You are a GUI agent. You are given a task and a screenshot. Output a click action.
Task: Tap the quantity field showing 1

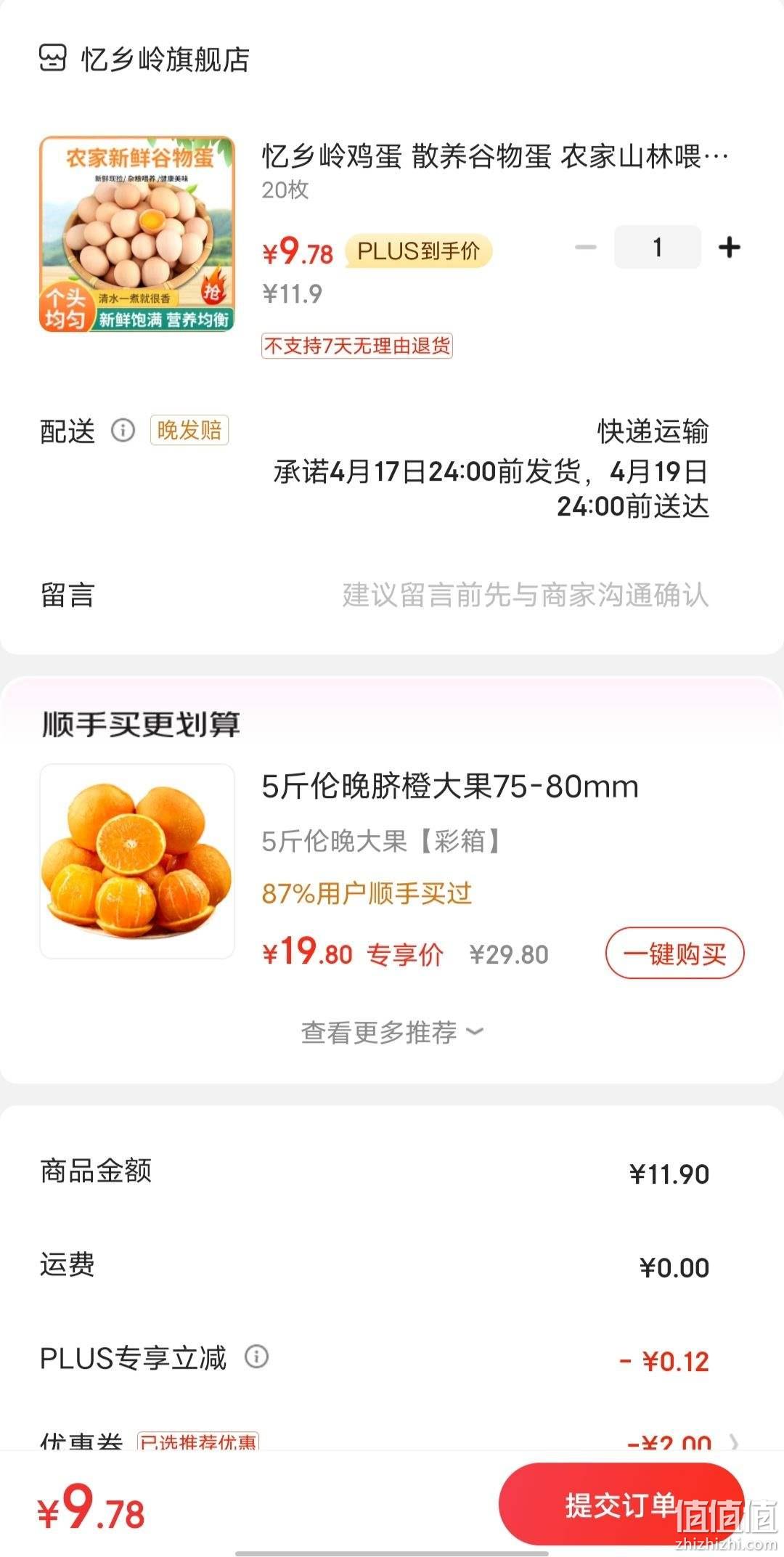pos(657,248)
